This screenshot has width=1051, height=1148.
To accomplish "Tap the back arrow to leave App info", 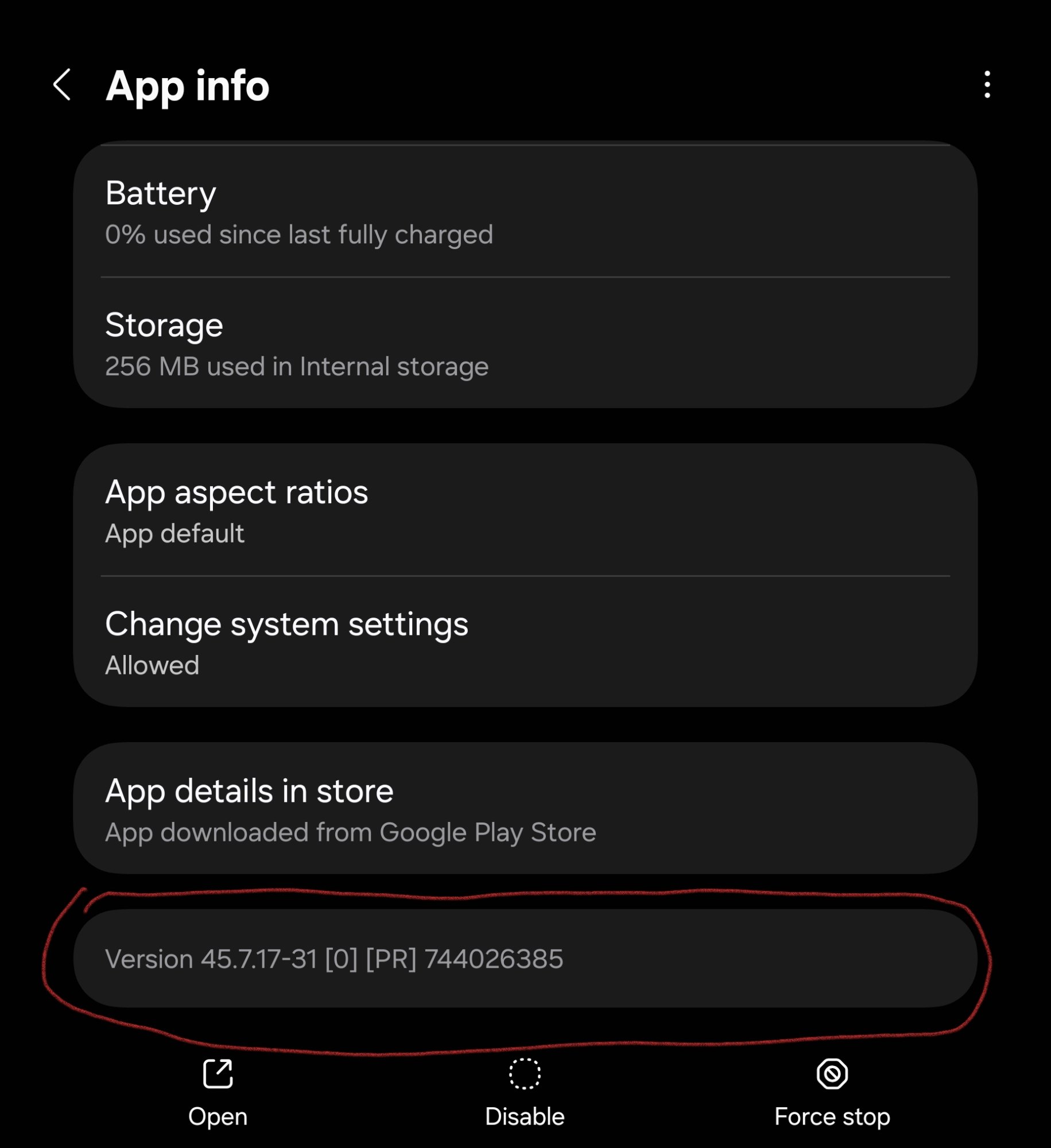I will (61, 86).
